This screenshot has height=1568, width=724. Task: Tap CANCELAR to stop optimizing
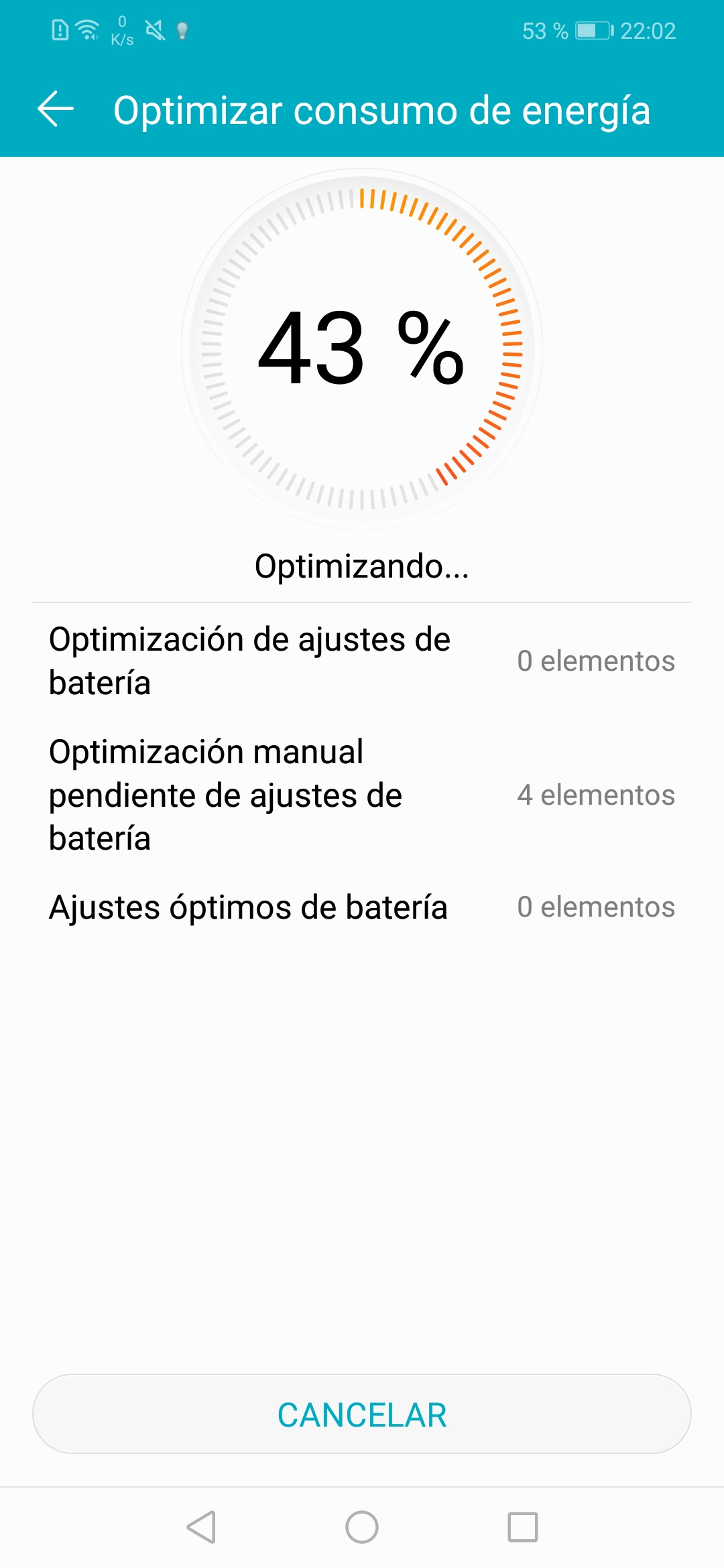[362, 1415]
